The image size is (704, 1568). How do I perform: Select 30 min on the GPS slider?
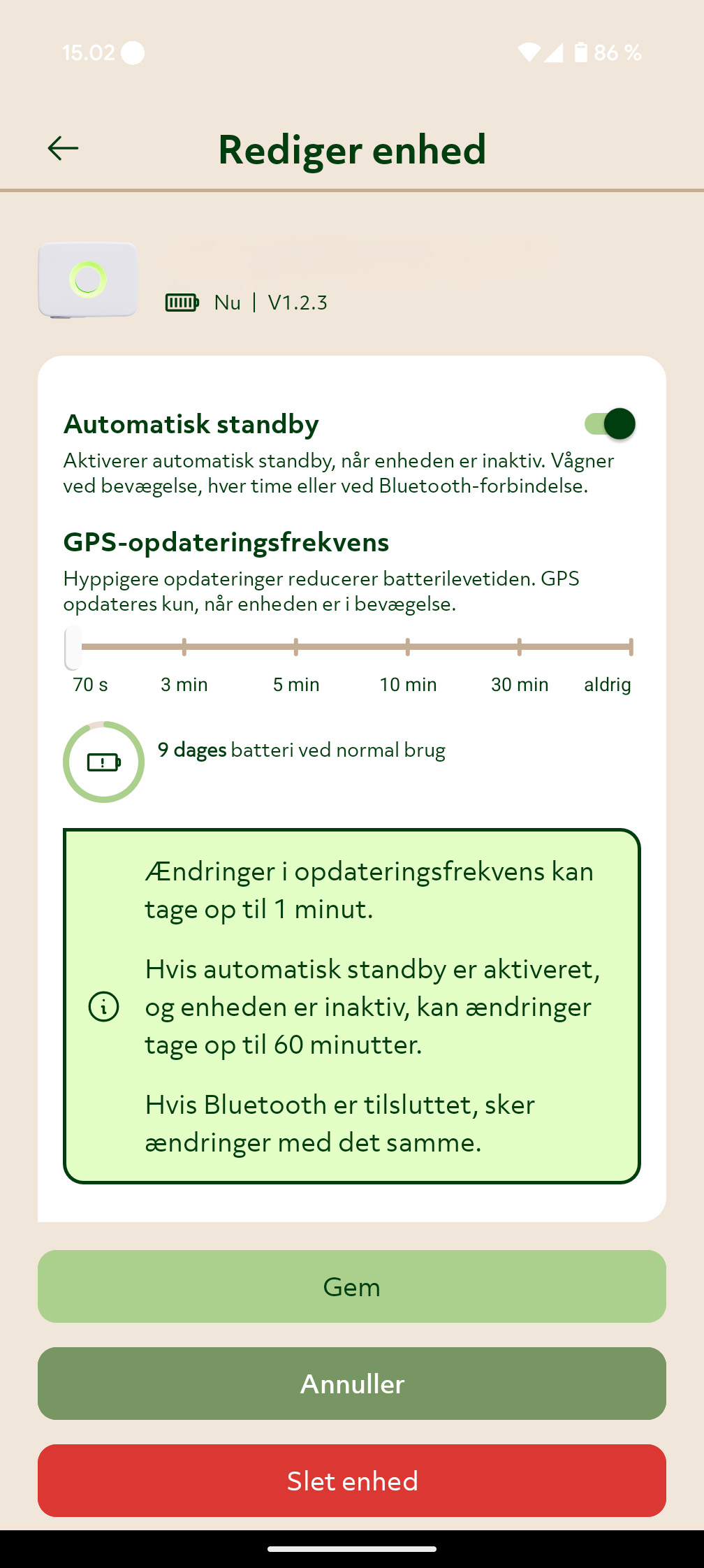coord(520,647)
